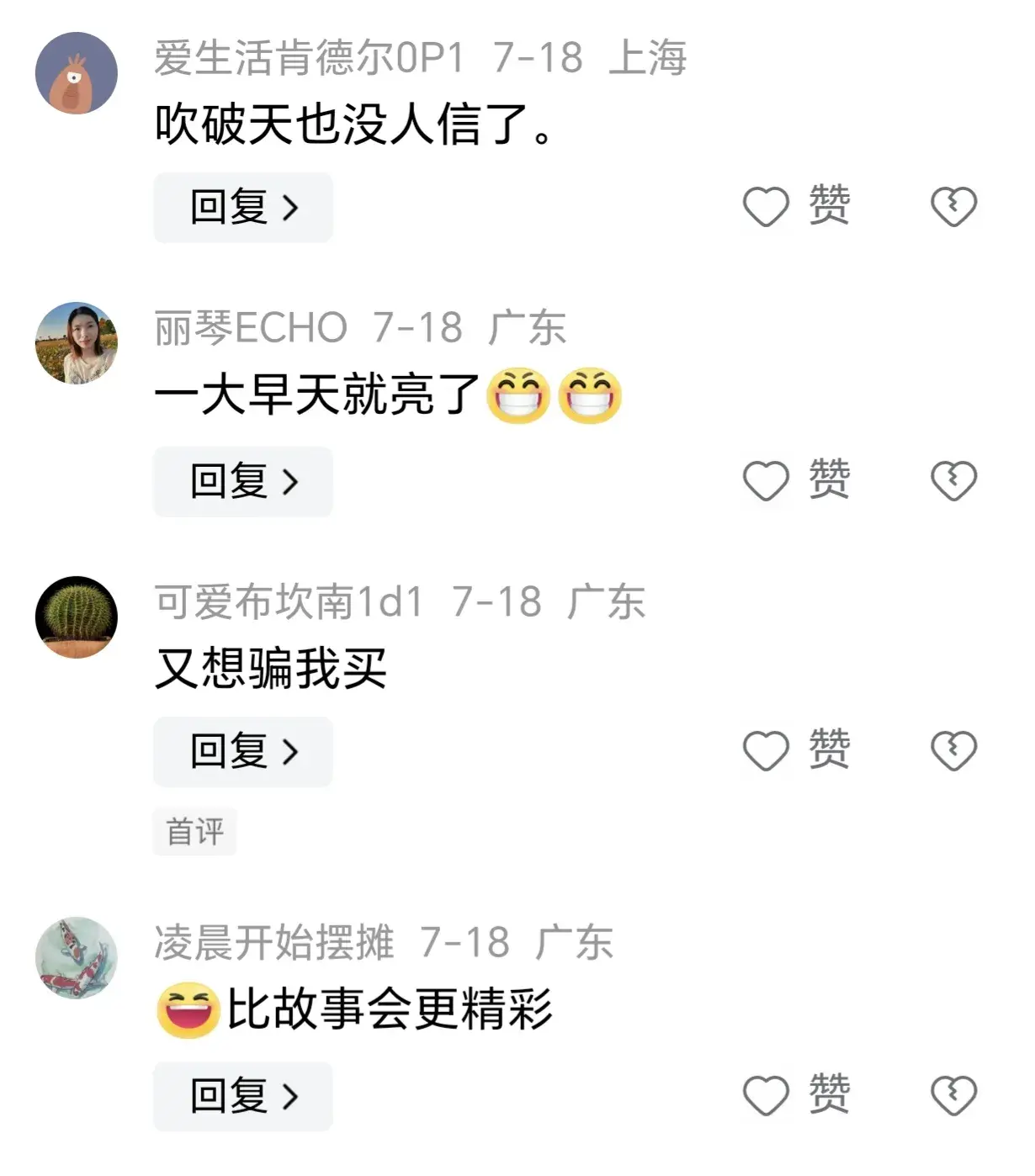Open 可爱布坎南1d1's cactus avatar

[77, 617]
